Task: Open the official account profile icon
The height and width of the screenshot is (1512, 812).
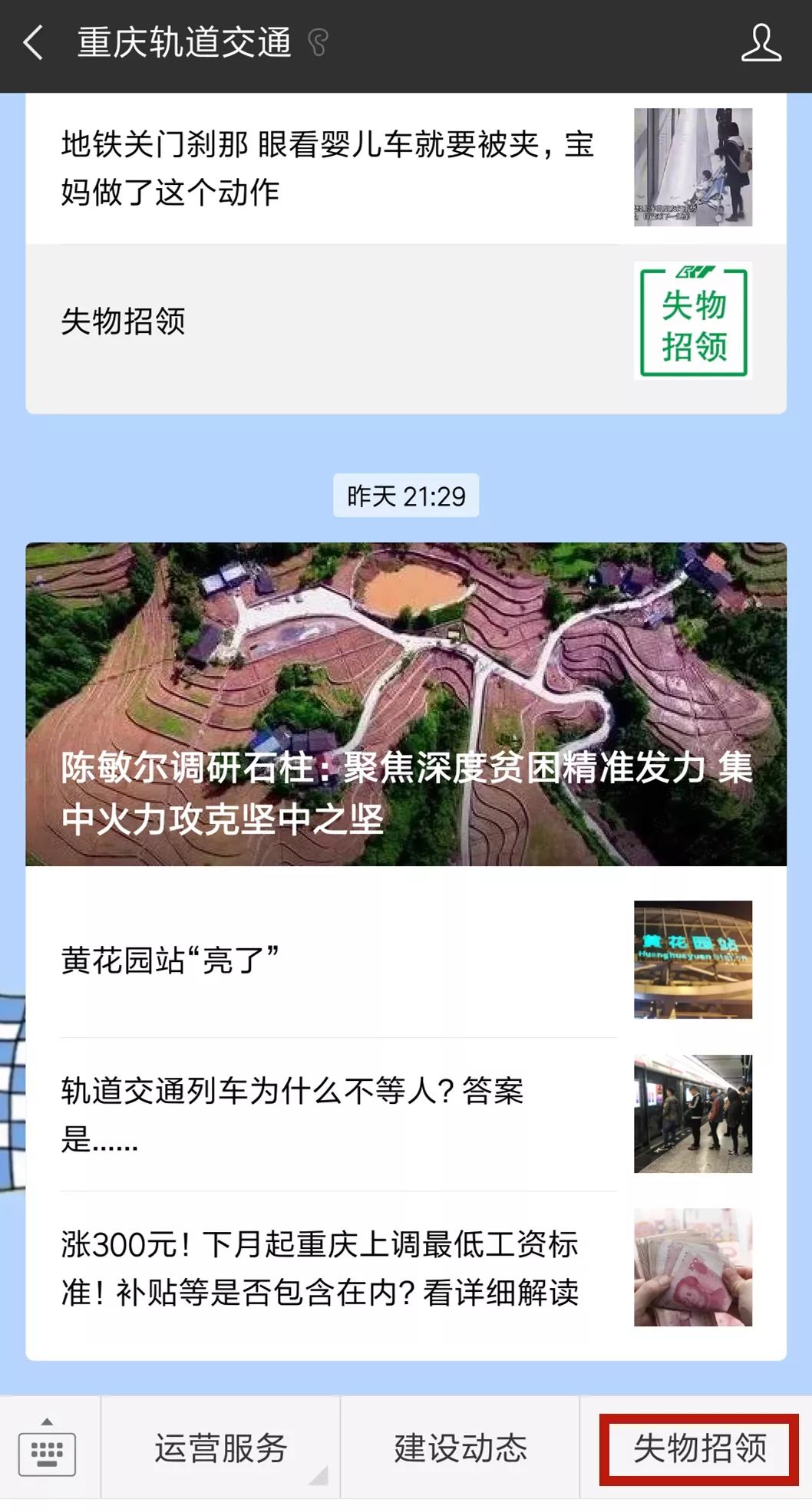Action: coord(760,44)
